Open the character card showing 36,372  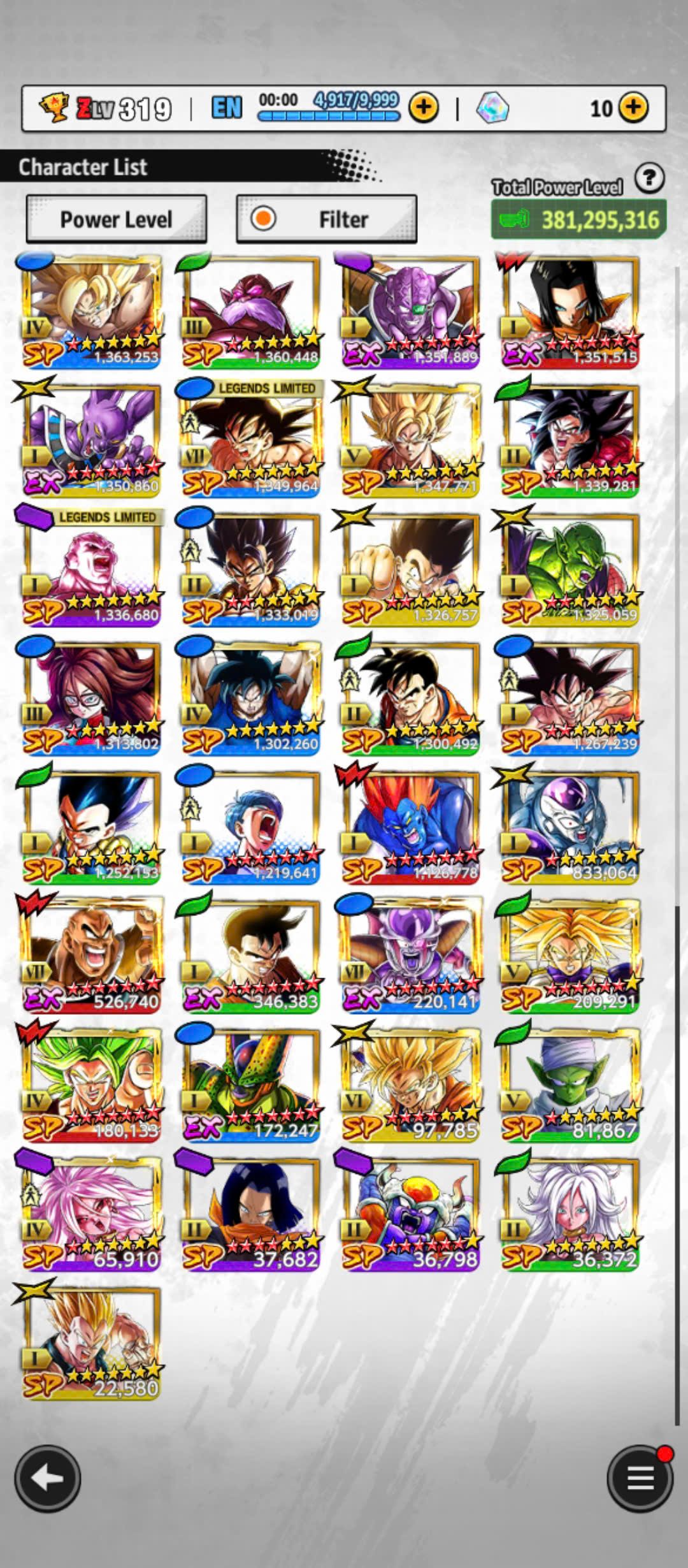click(570, 1214)
